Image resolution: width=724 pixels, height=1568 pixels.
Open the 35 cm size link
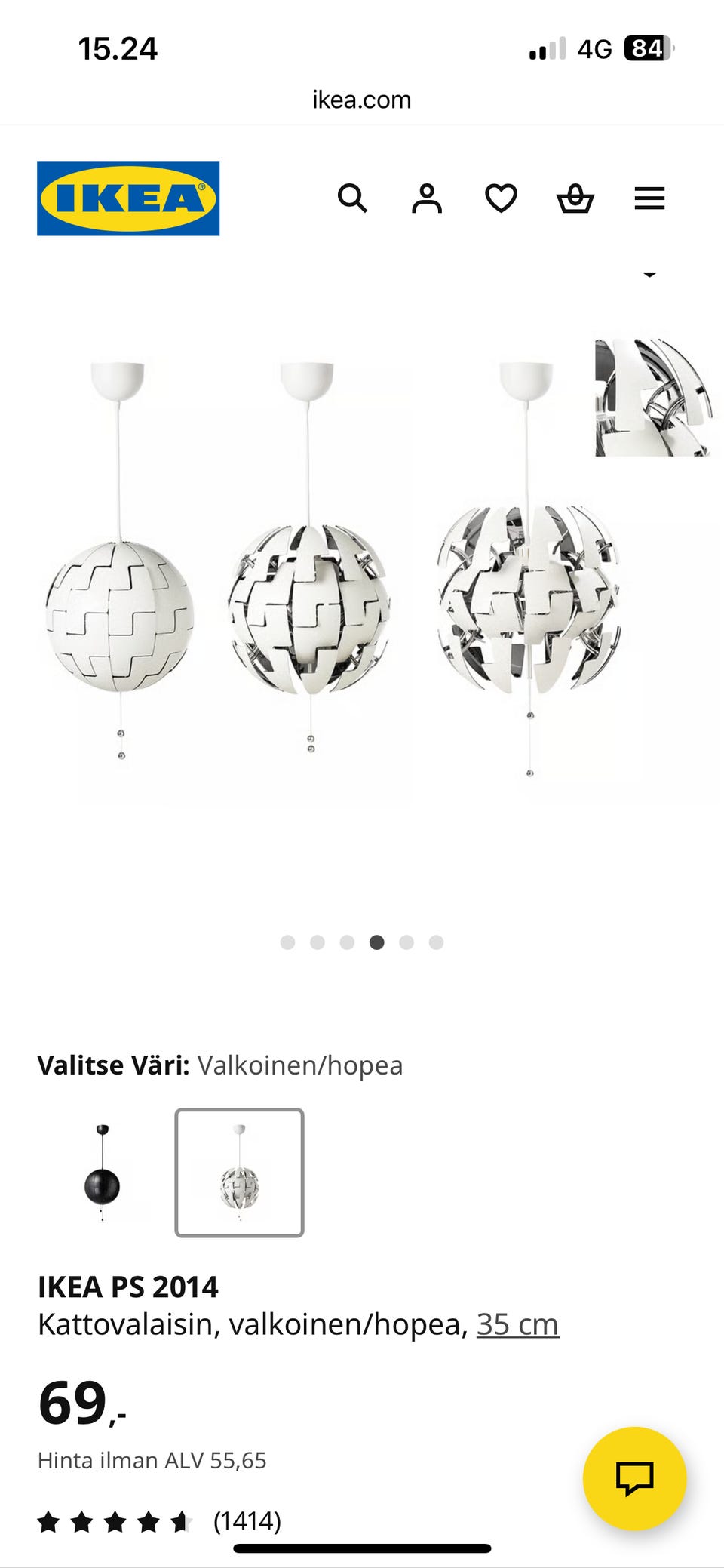517,1324
